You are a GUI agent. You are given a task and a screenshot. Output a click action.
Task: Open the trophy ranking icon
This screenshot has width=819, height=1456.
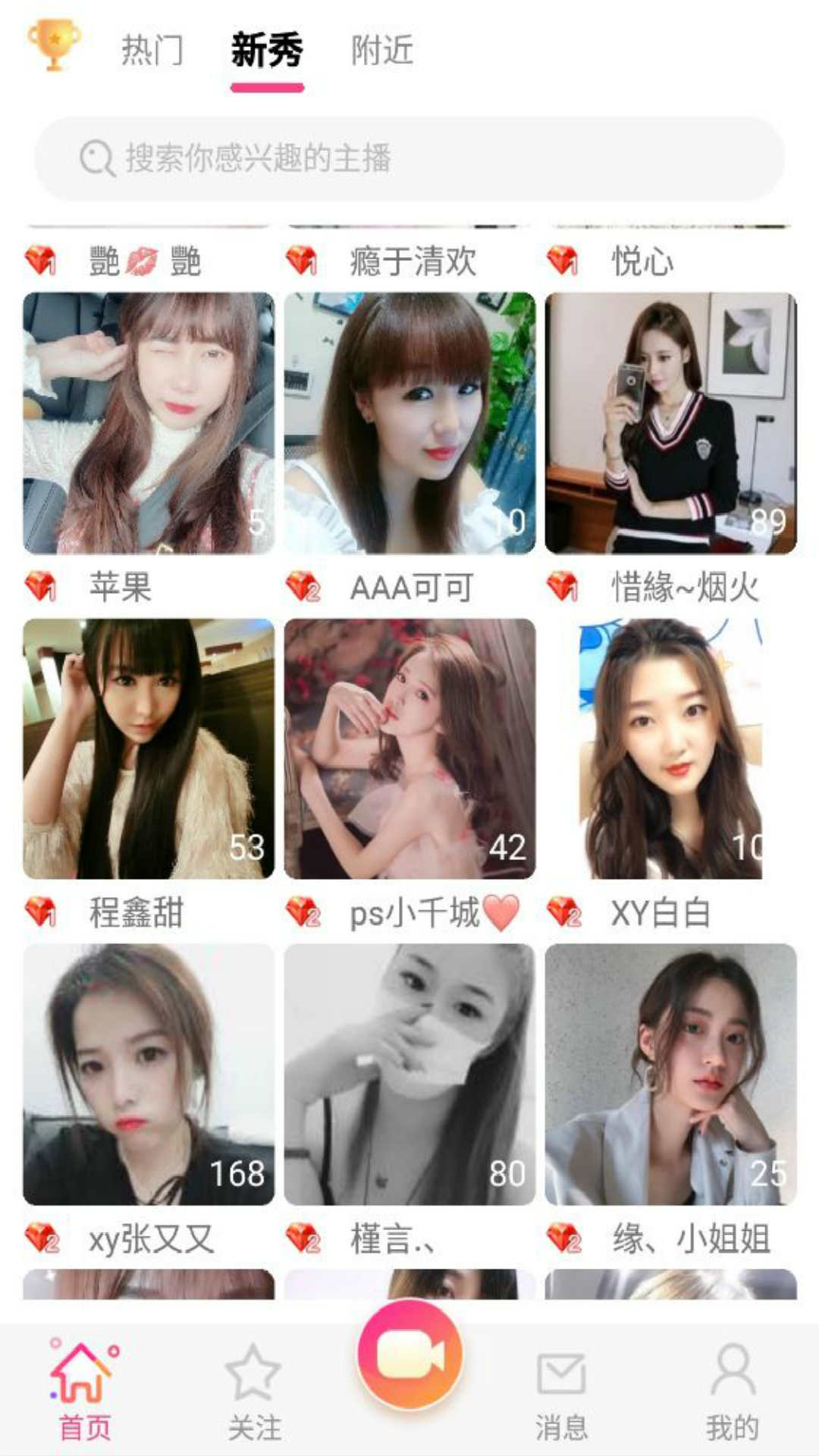point(53,45)
